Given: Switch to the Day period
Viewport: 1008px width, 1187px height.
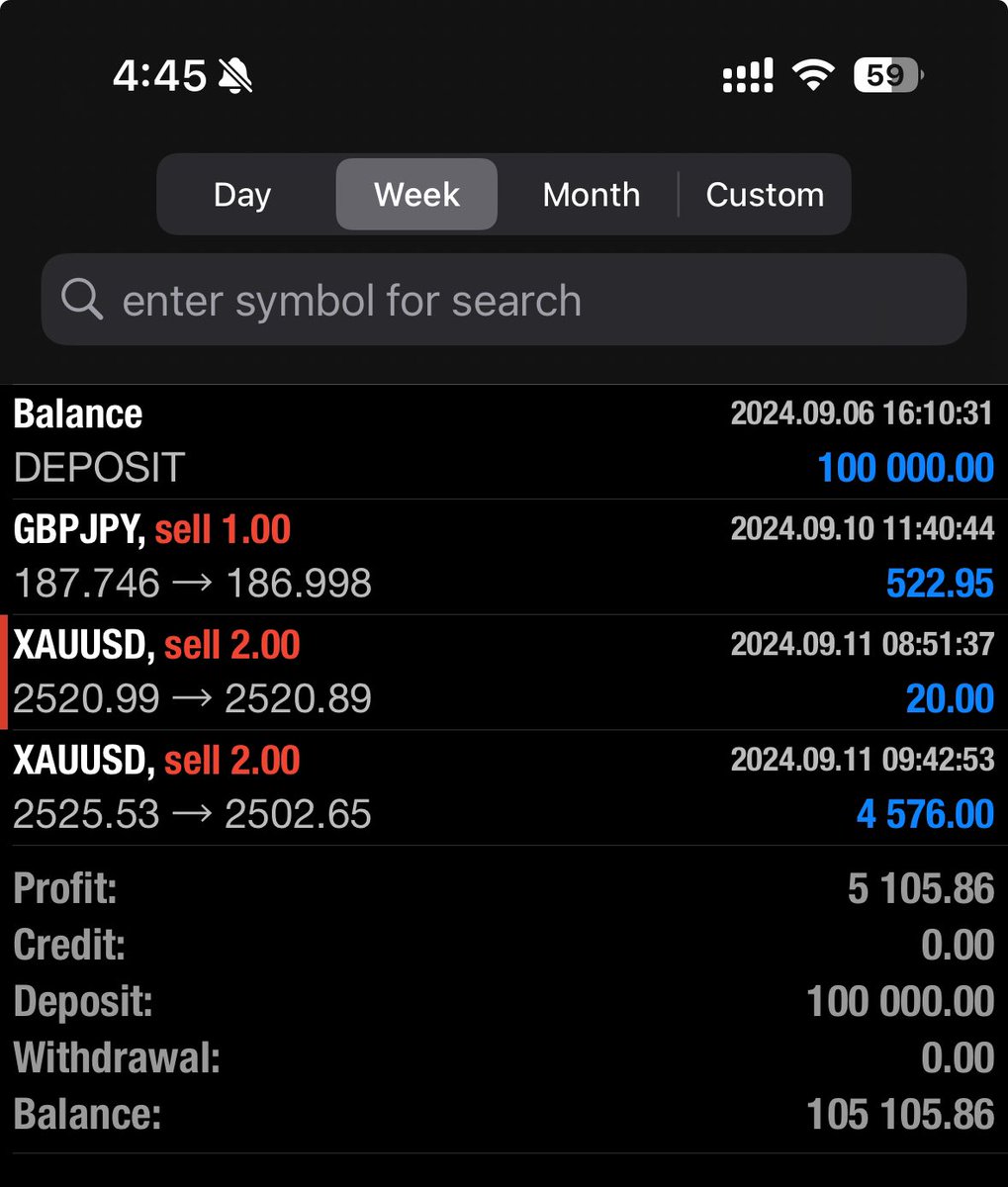Looking at the screenshot, I should point(242,195).
